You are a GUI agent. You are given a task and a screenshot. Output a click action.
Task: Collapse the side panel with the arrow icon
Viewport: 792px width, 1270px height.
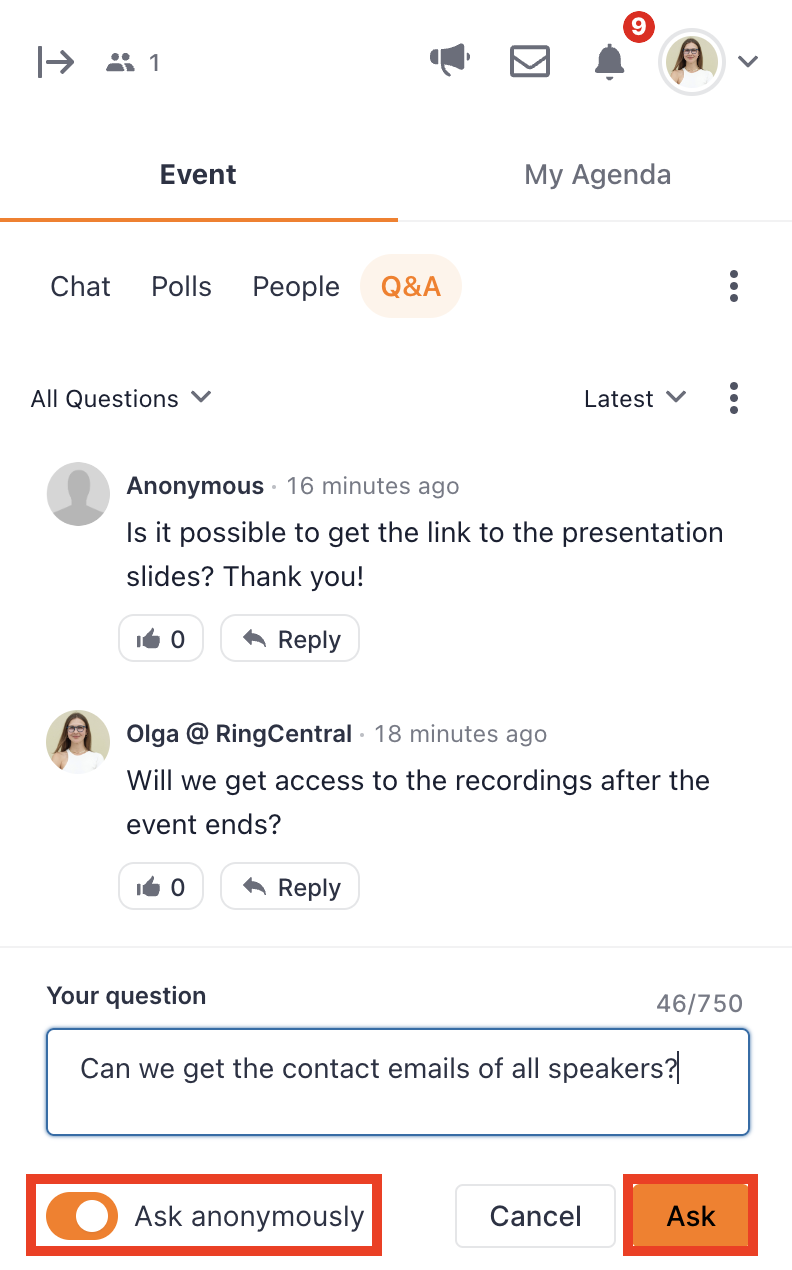(55, 62)
